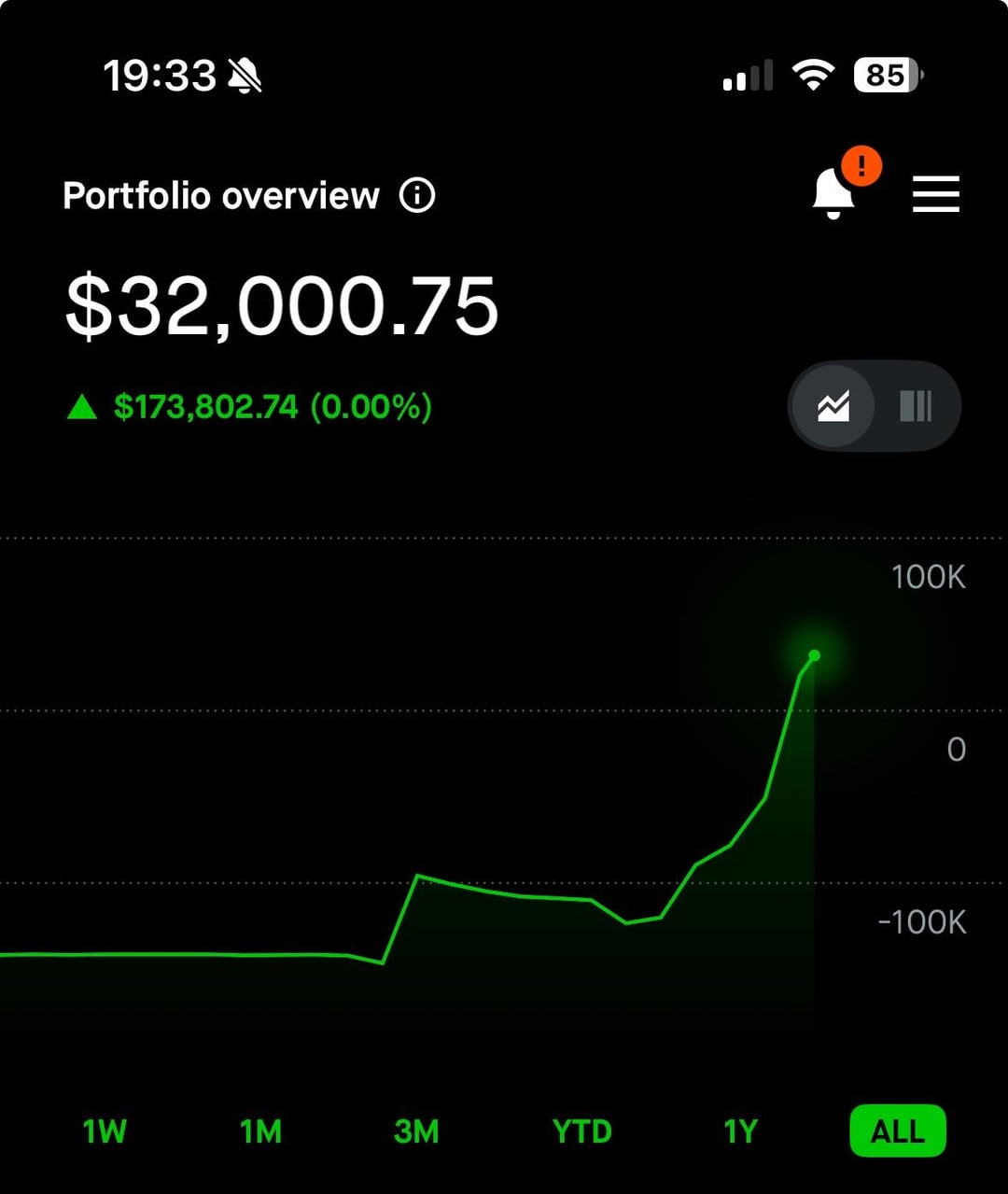Switch to bar chart view

point(916,406)
